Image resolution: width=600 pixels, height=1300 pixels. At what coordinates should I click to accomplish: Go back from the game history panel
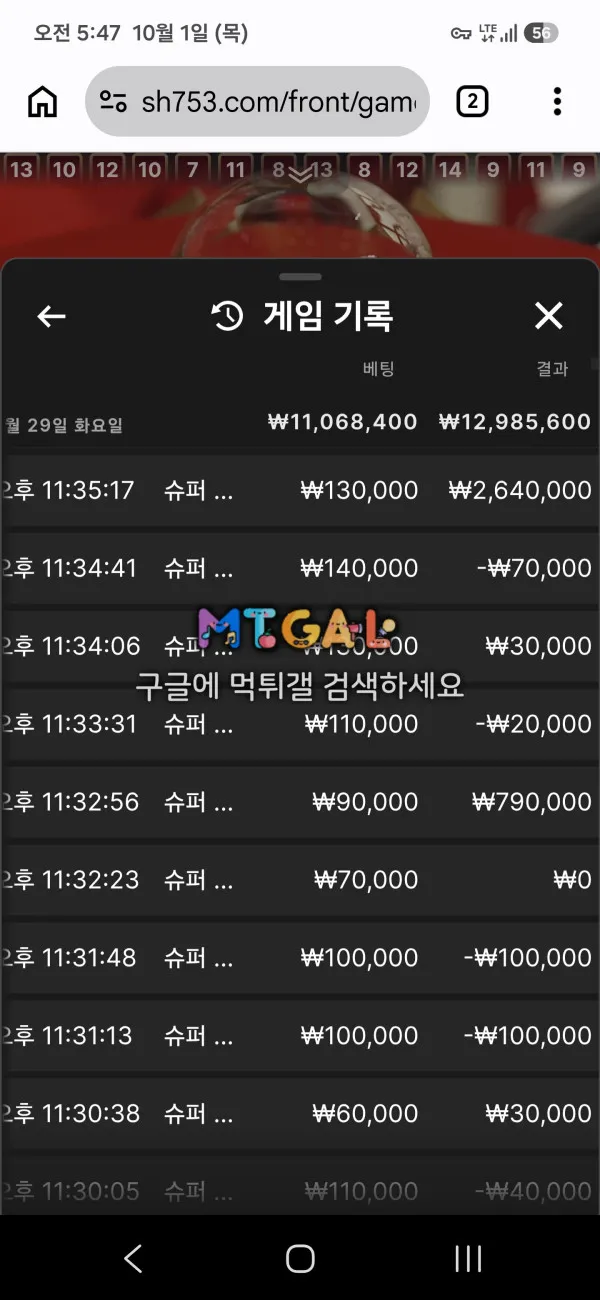[x=51, y=316]
